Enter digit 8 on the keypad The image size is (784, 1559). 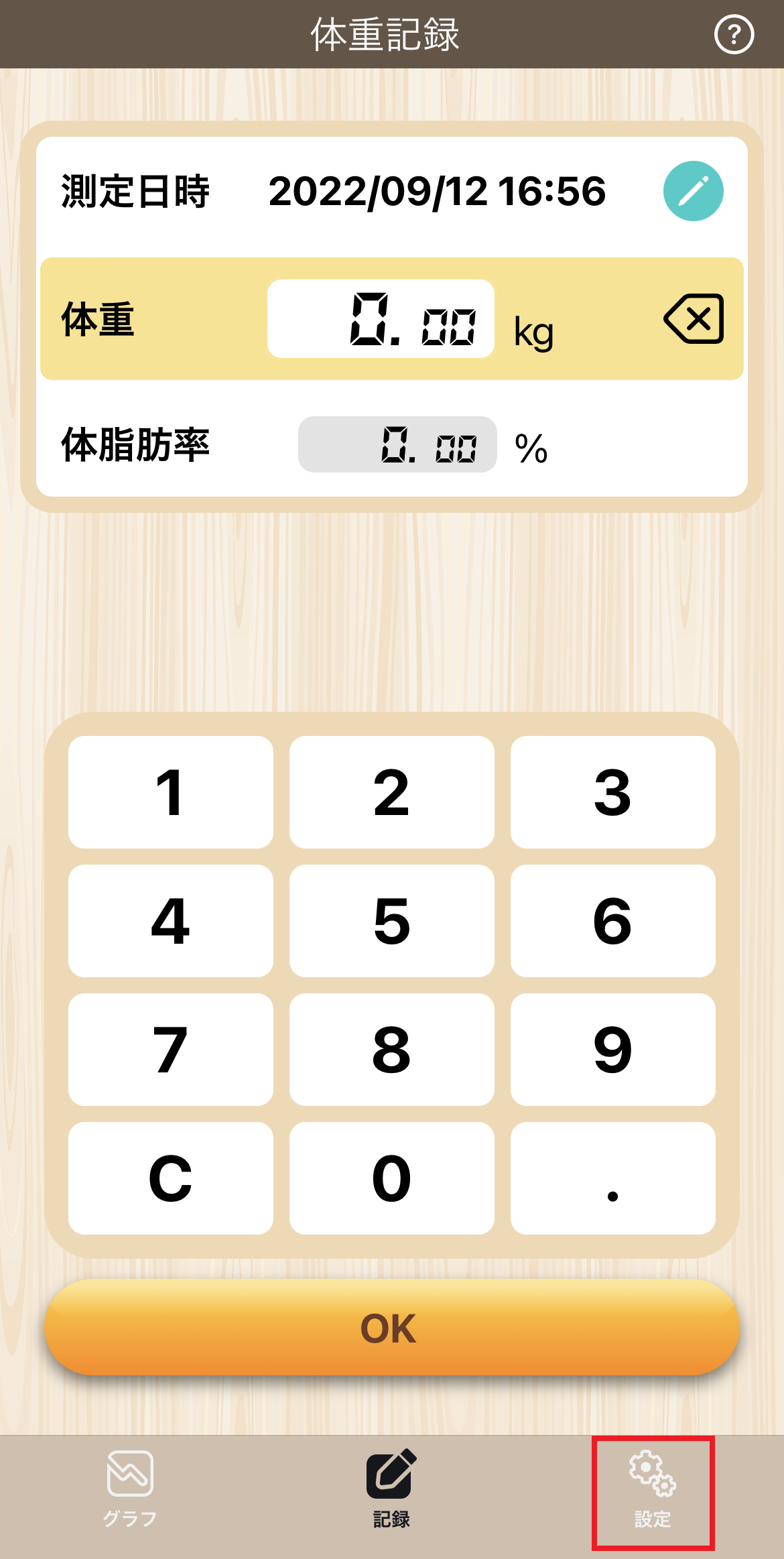tap(391, 1050)
